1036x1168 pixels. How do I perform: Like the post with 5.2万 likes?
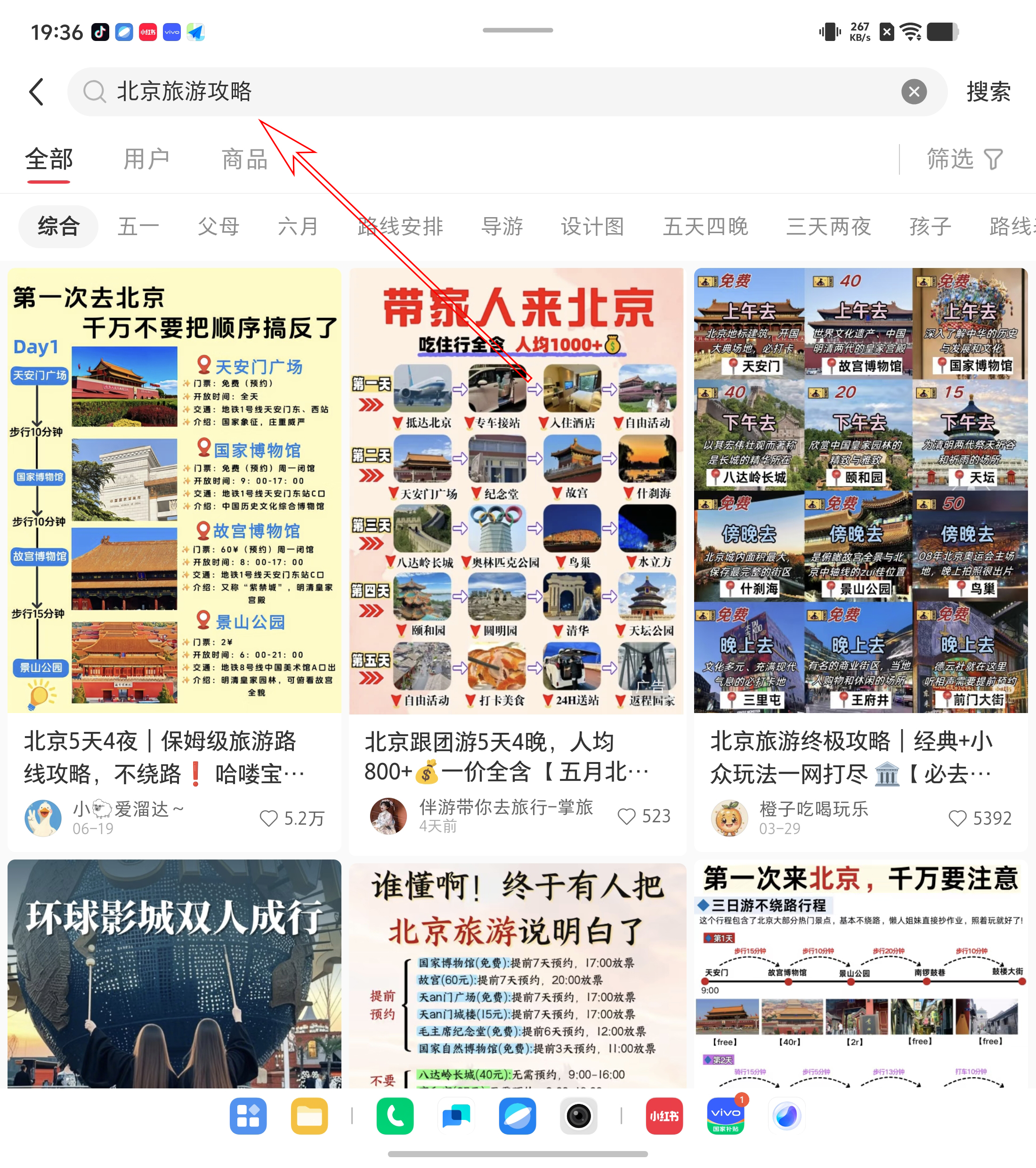[268, 818]
